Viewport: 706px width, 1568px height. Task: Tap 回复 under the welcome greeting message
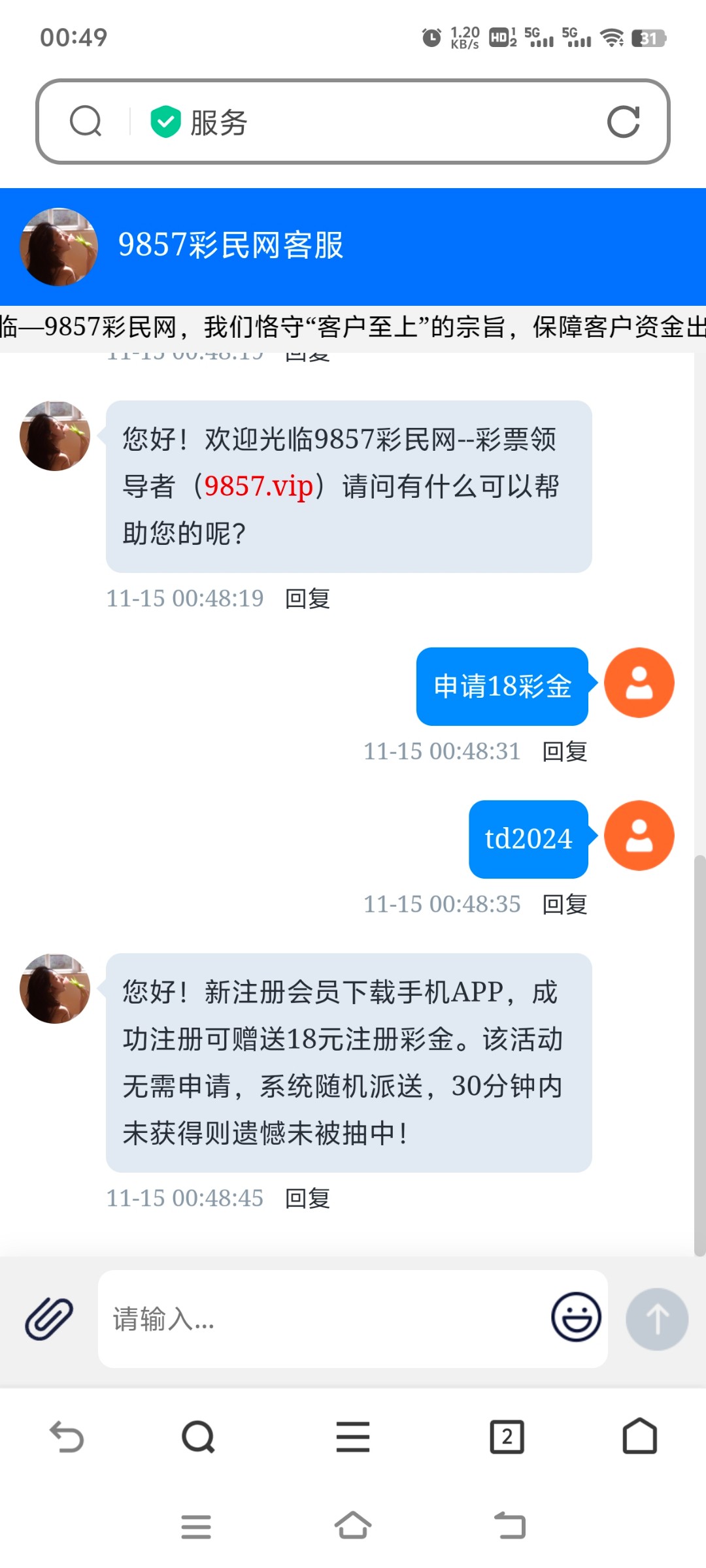point(307,599)
